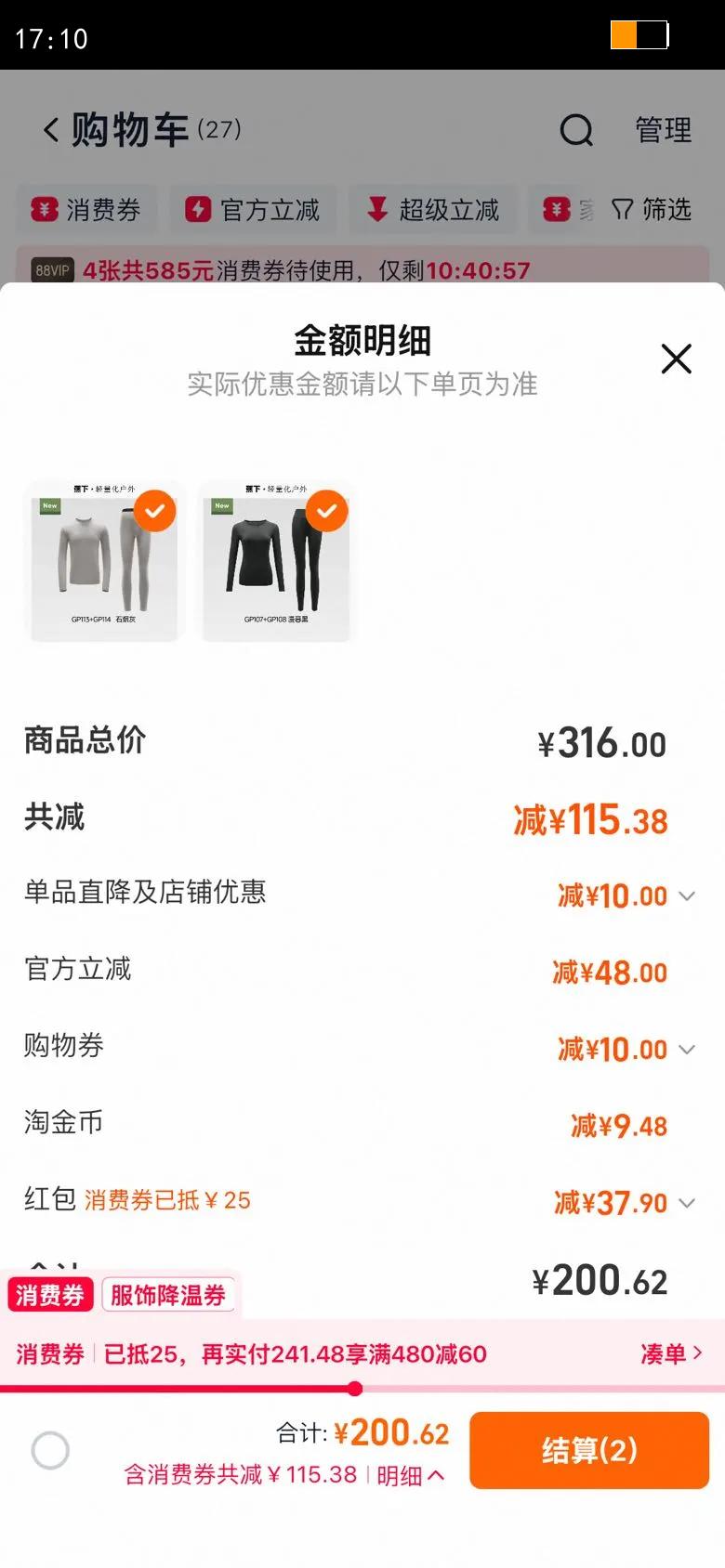Close the 金额明细 panel
The image size is (725, 1568).
[676, 359]
